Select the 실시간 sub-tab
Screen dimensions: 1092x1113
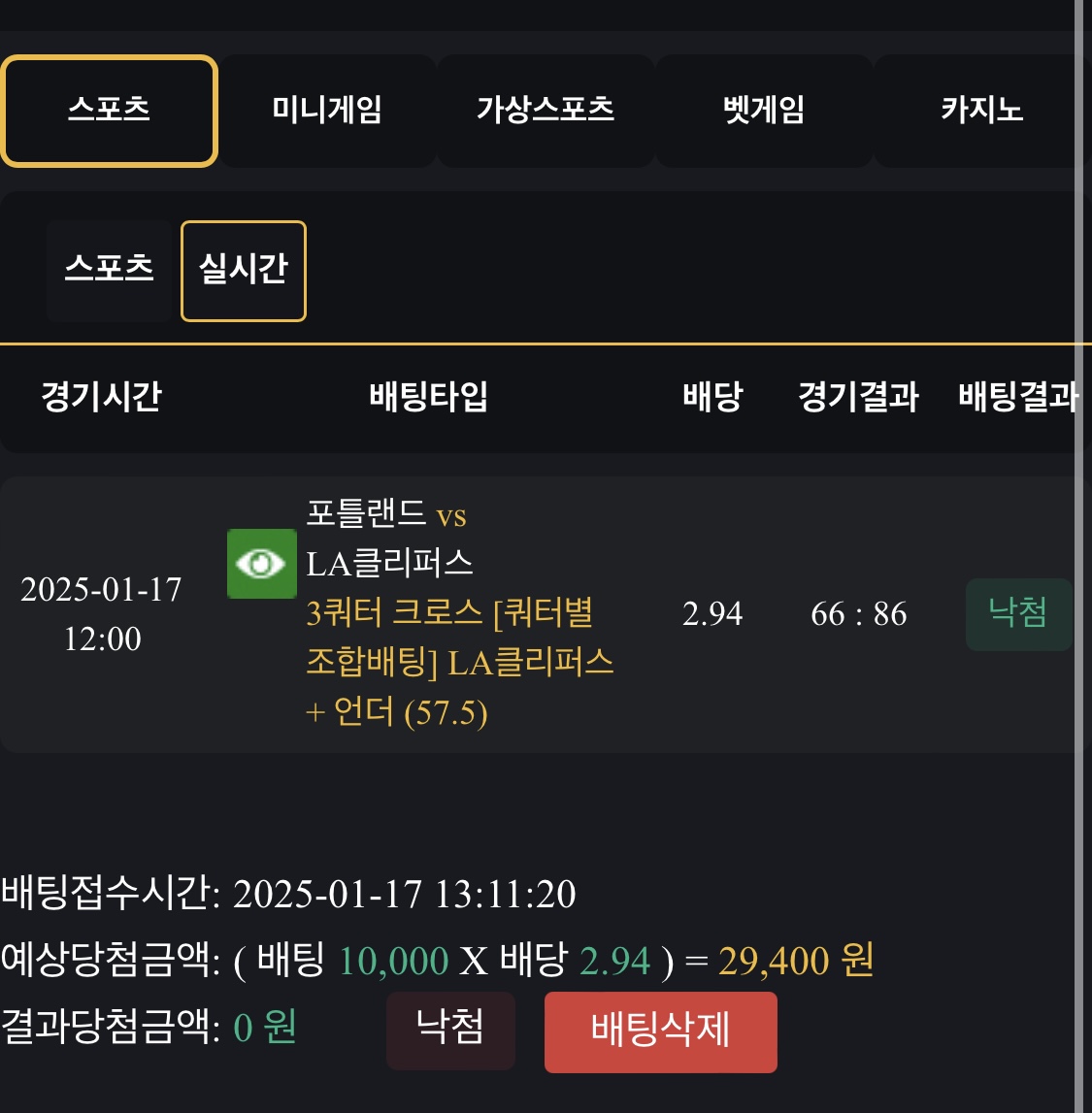point(244,271)
